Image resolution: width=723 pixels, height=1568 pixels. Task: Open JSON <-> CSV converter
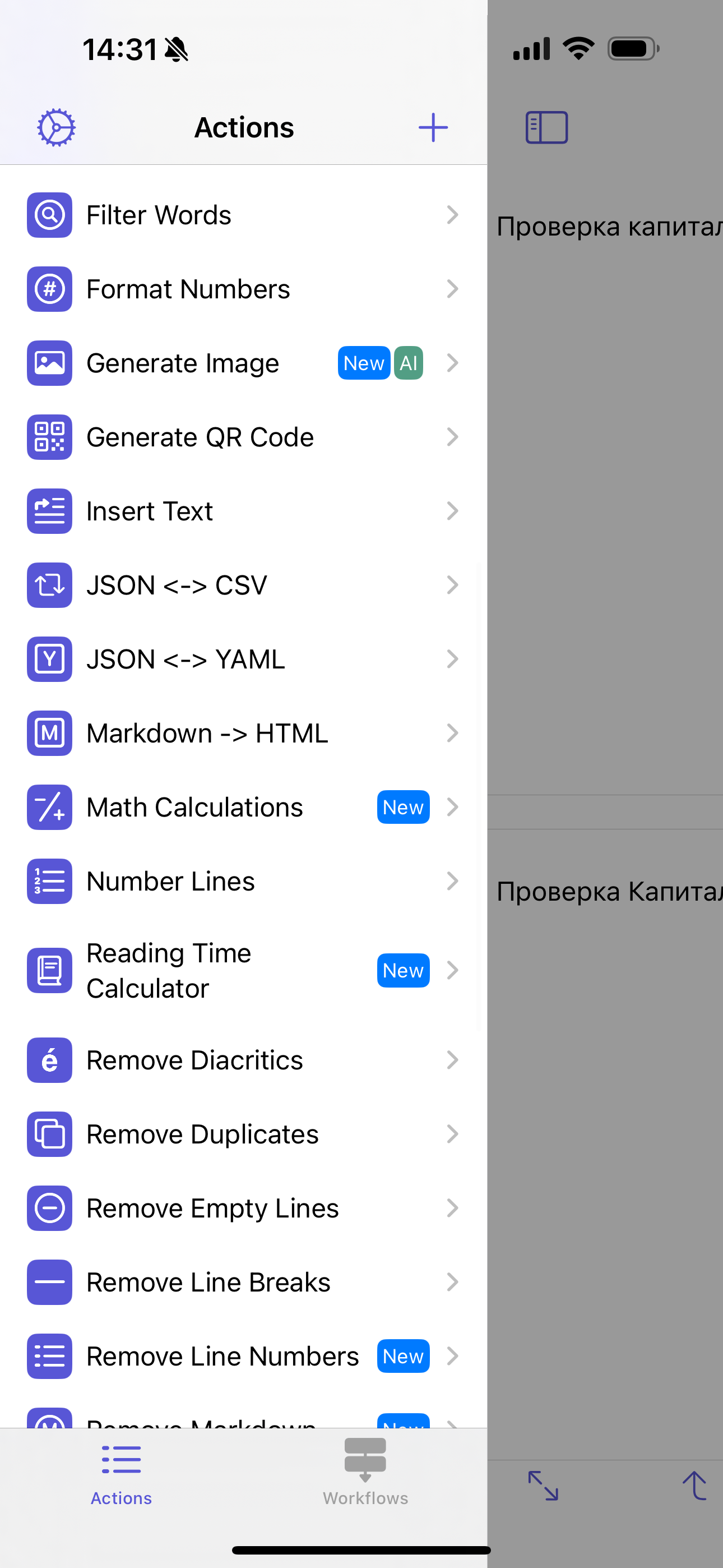pyautogui.click(x=243, y=585)
